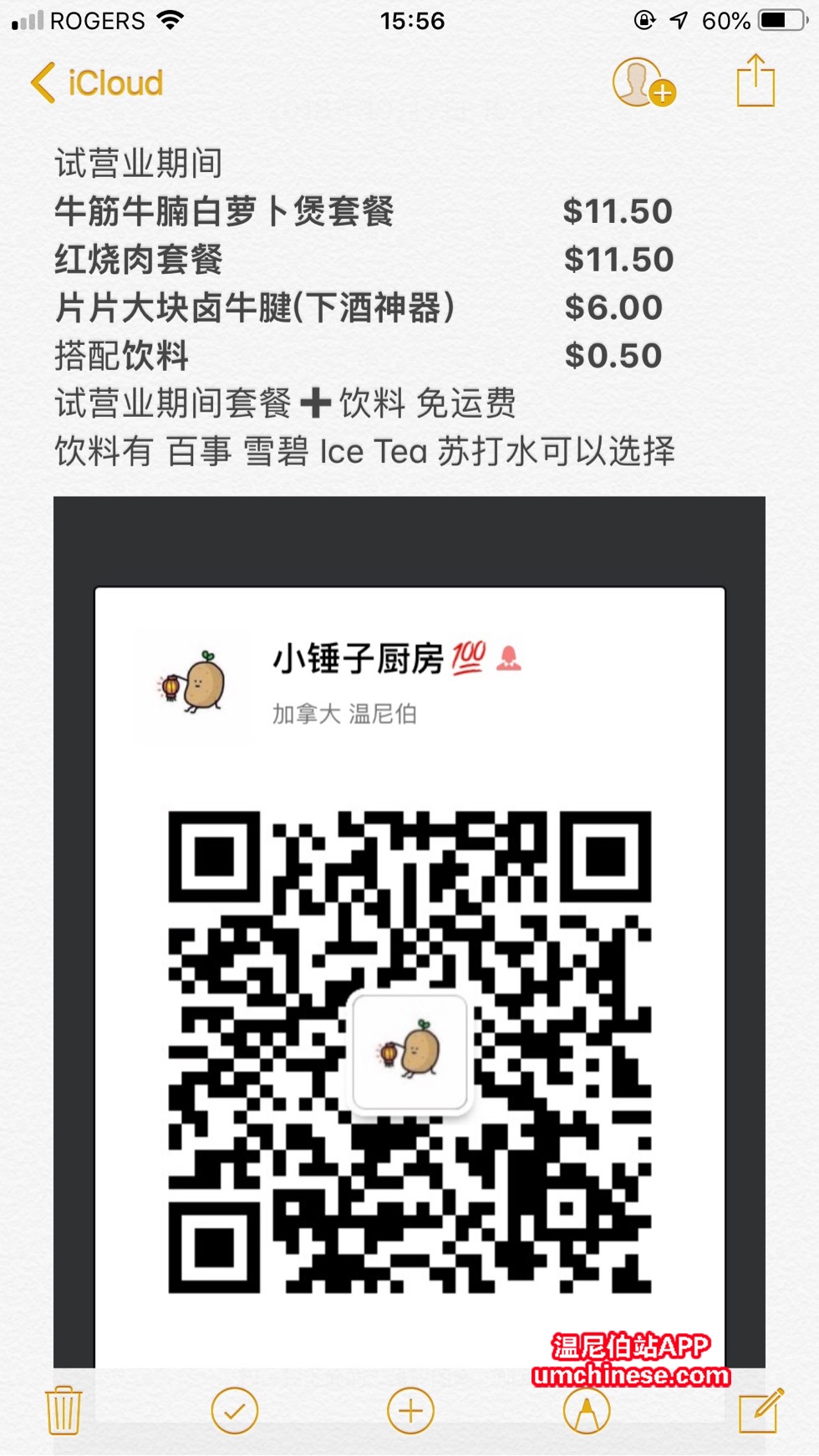Open the share sheet
The width and height of the screenshot is (819, 1456).
(755, 81)
